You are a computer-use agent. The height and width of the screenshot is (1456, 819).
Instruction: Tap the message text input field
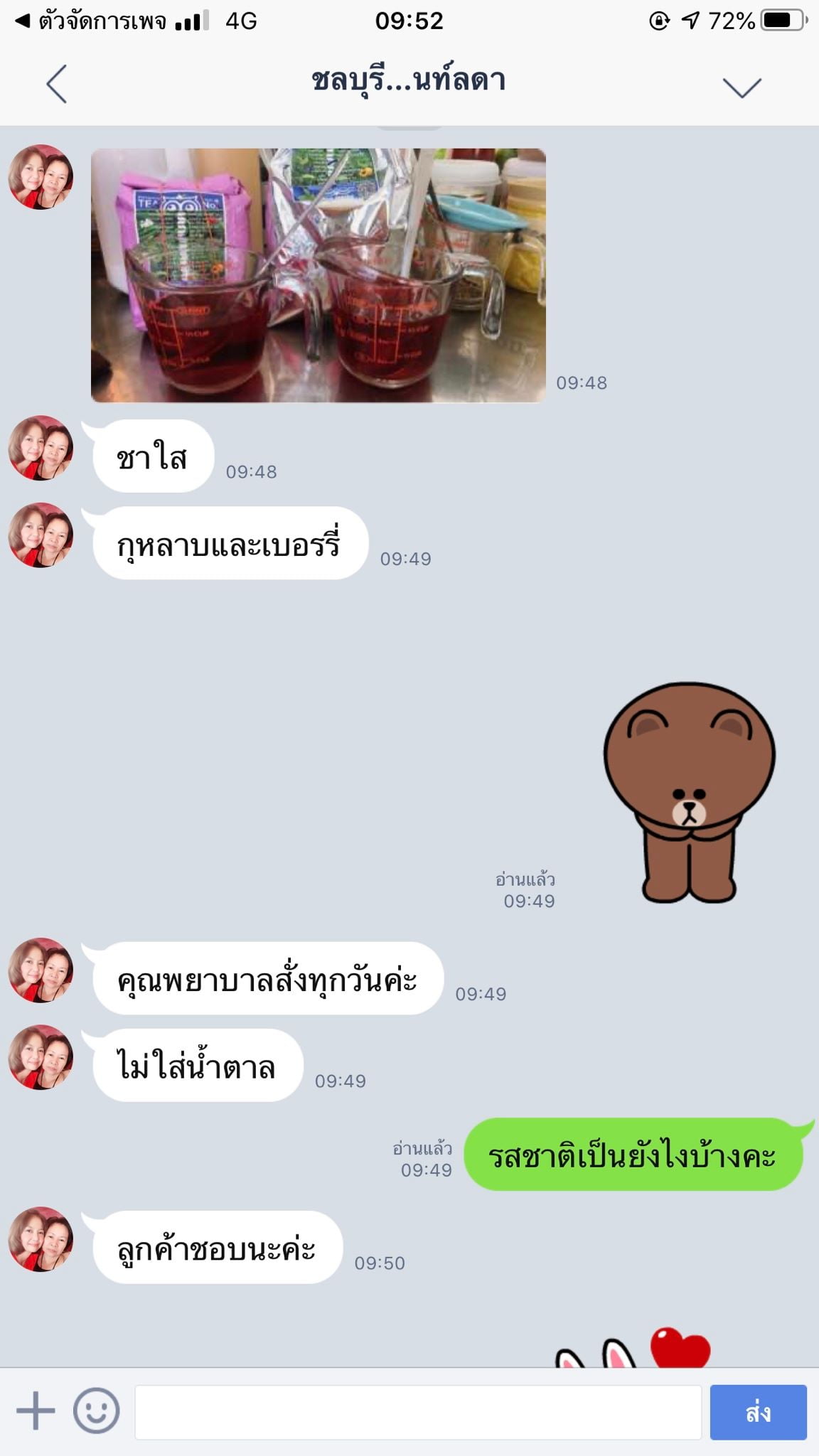[418, 1412]
